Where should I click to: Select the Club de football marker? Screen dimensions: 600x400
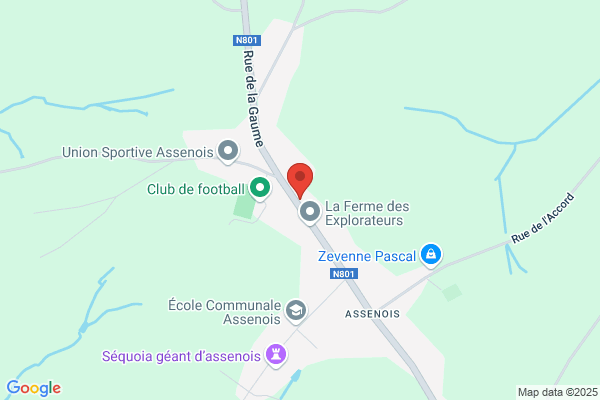(260, 189)
